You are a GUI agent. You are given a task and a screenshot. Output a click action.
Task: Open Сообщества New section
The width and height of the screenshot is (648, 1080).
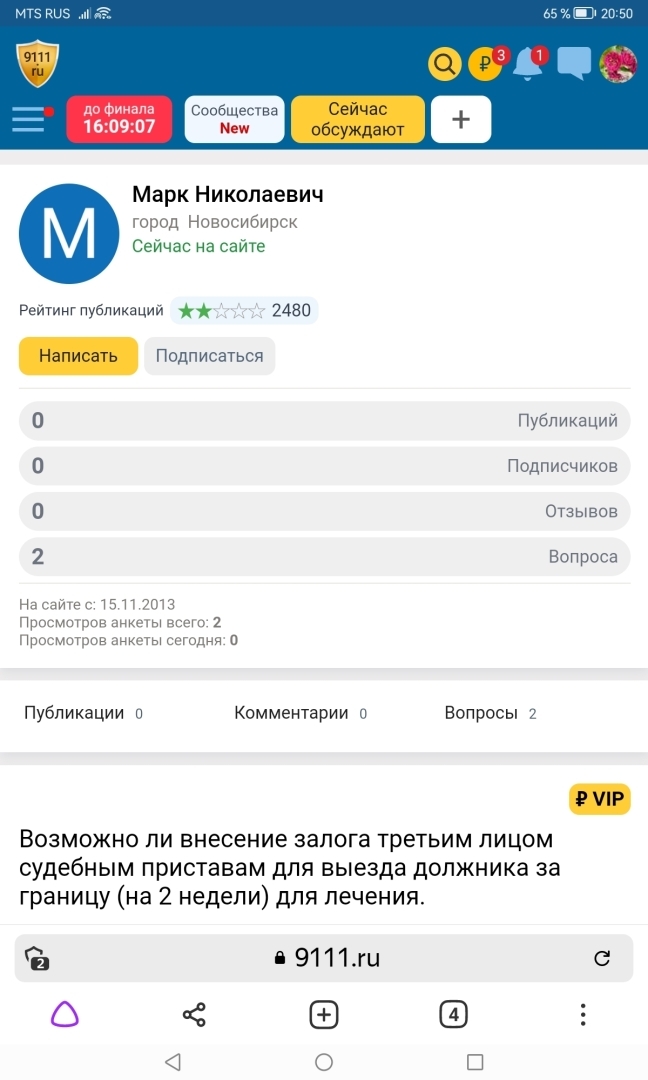[234, 119]
